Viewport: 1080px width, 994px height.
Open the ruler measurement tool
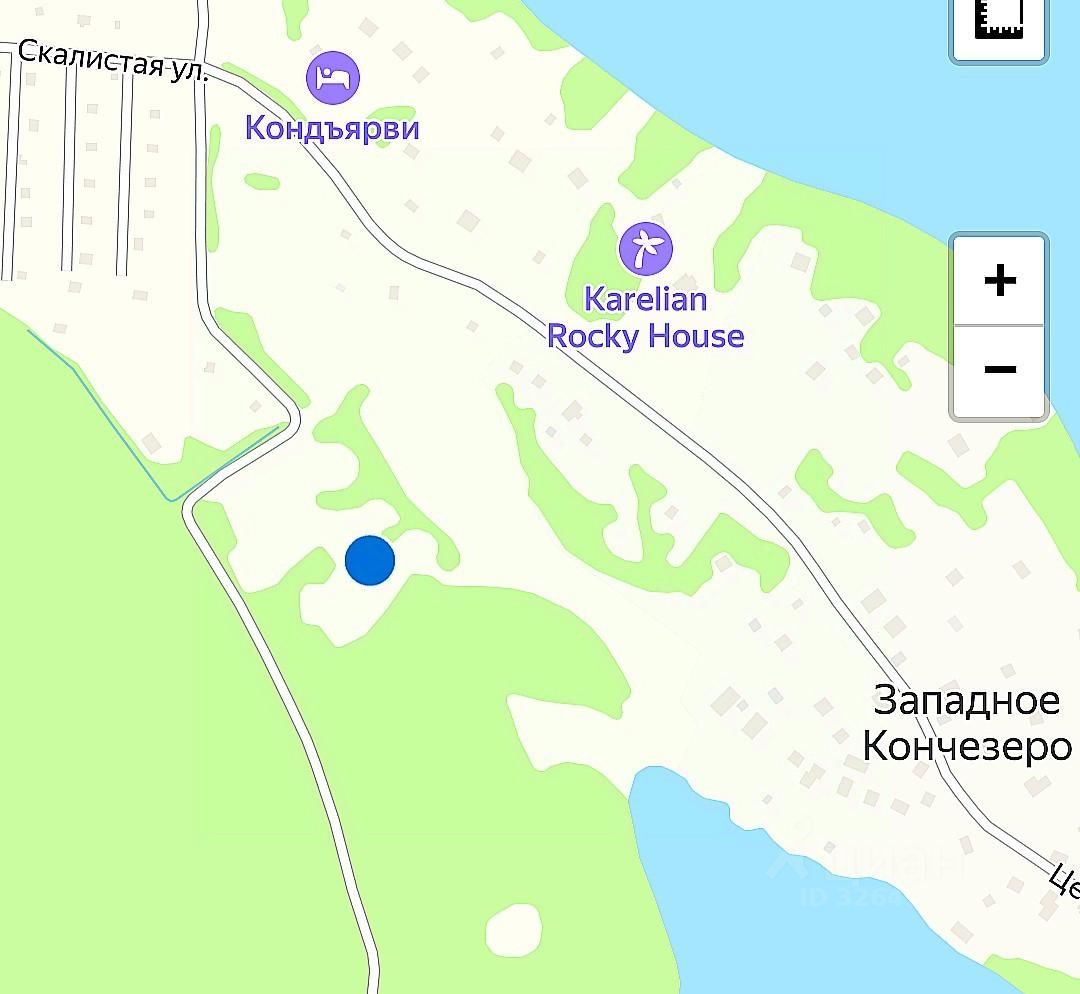pos(999,20)
